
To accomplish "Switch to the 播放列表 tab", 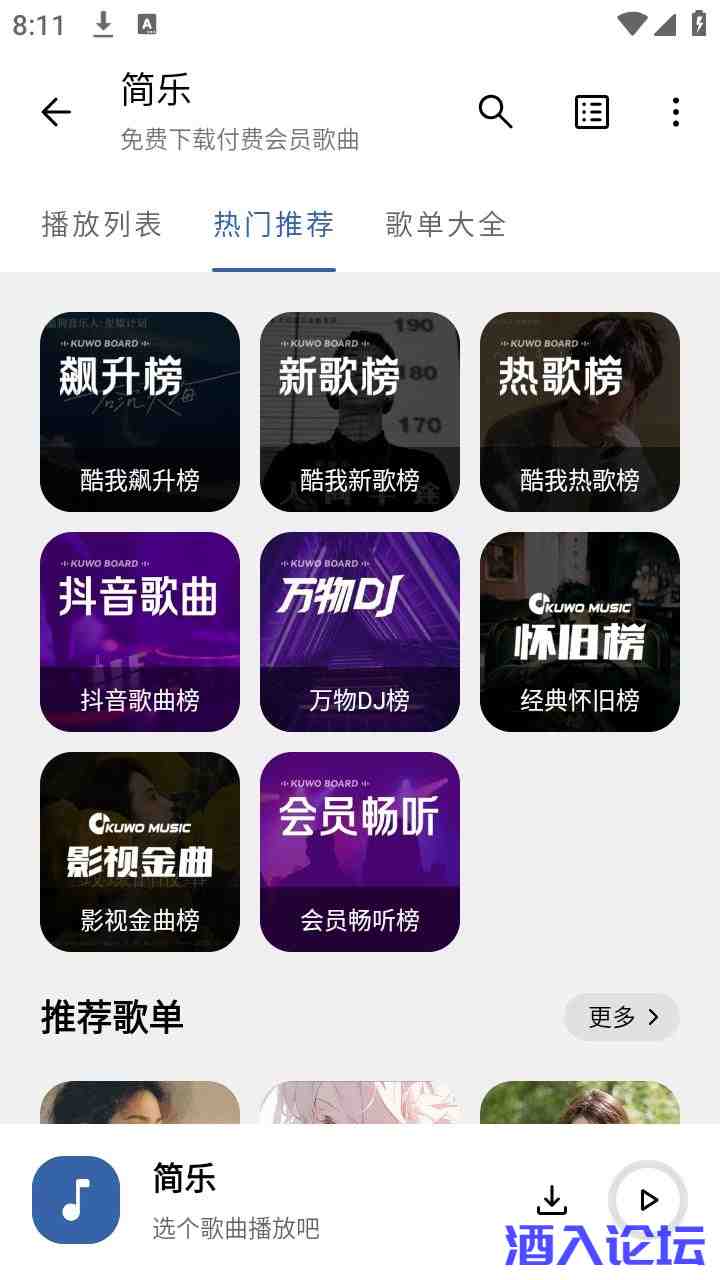I will coord(102,225).
